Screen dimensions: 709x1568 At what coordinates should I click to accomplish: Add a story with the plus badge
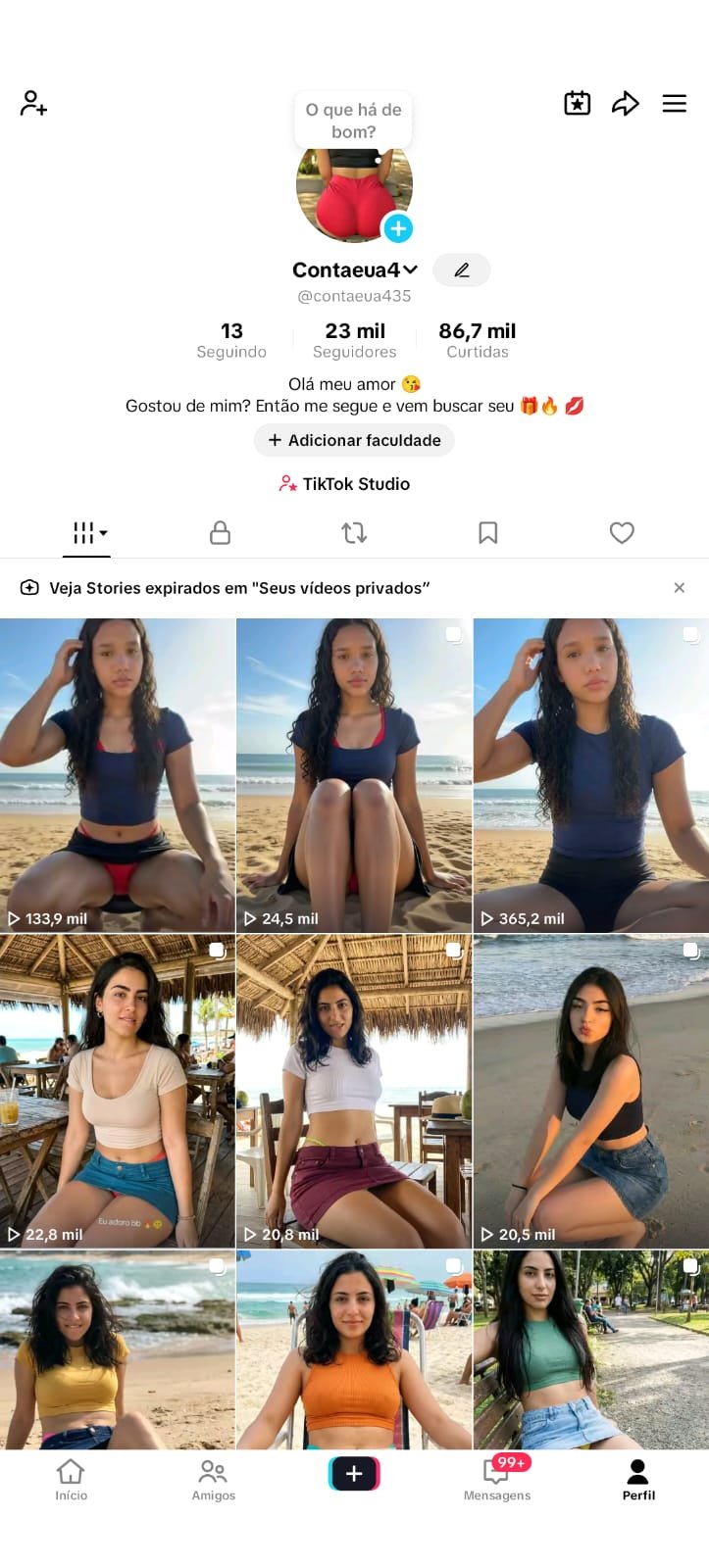(x=397, y=228)
